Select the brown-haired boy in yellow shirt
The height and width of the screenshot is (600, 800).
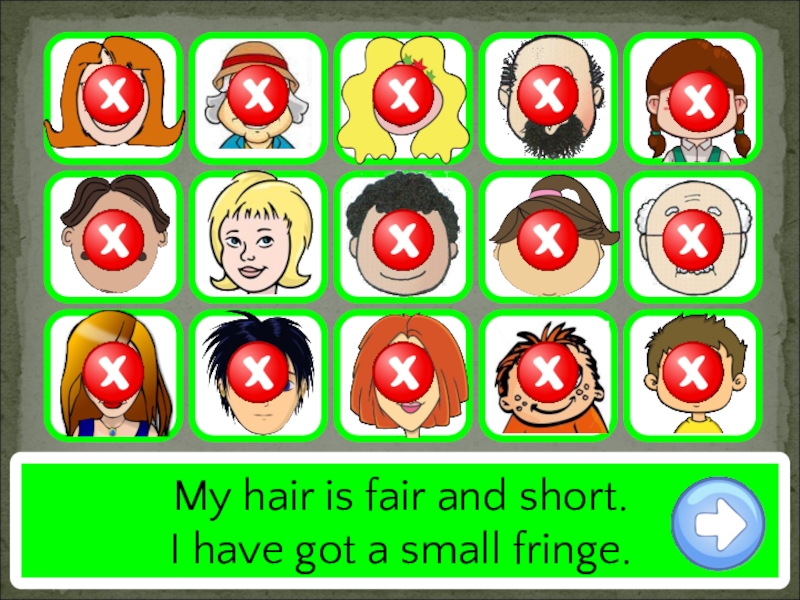[x=692, y=375]
